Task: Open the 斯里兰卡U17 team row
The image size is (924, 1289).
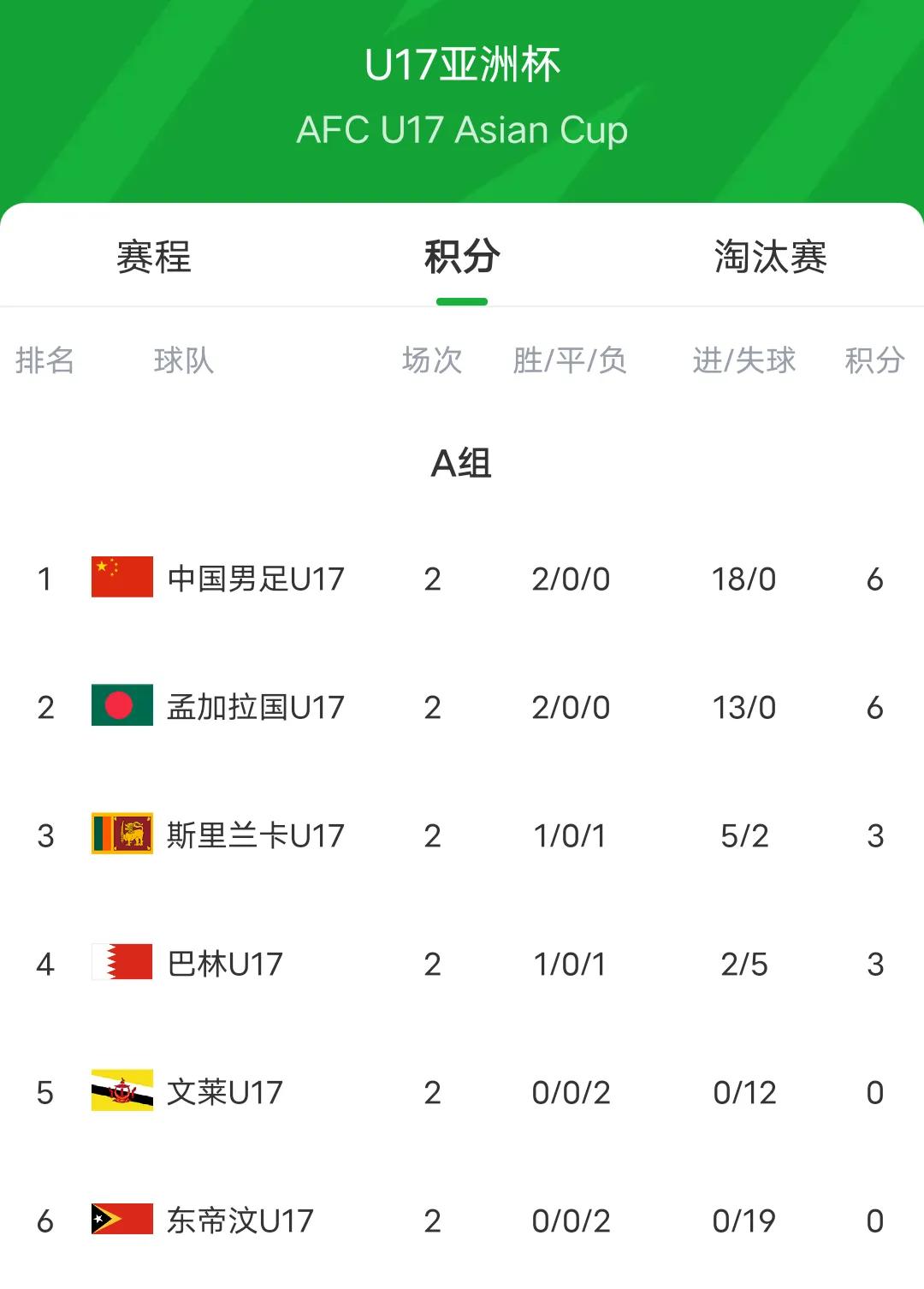Action: [x=462, y=835]
